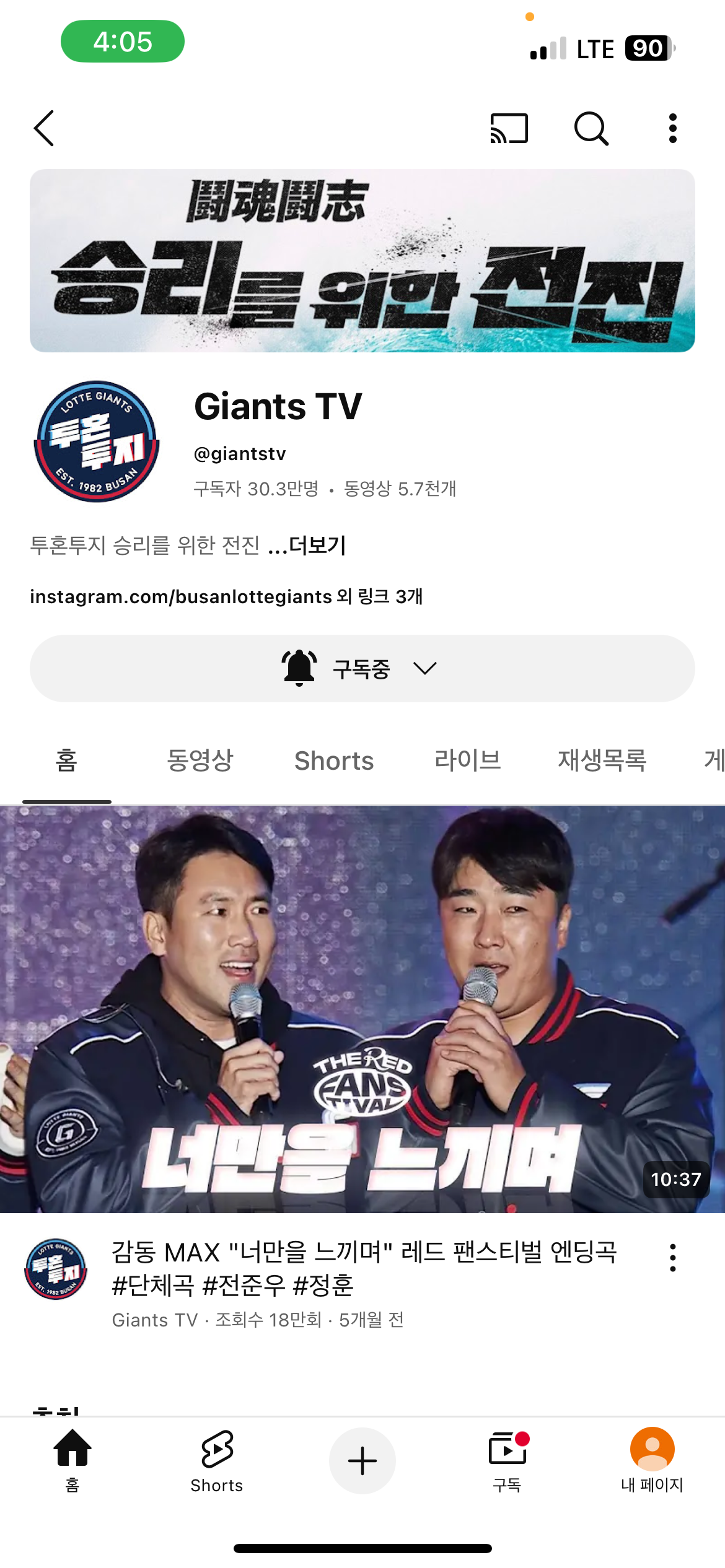The height and width of the screenshot is (1568, 725).
Task: Switch to the 동영상 tab
Action: tap(200, 760)
